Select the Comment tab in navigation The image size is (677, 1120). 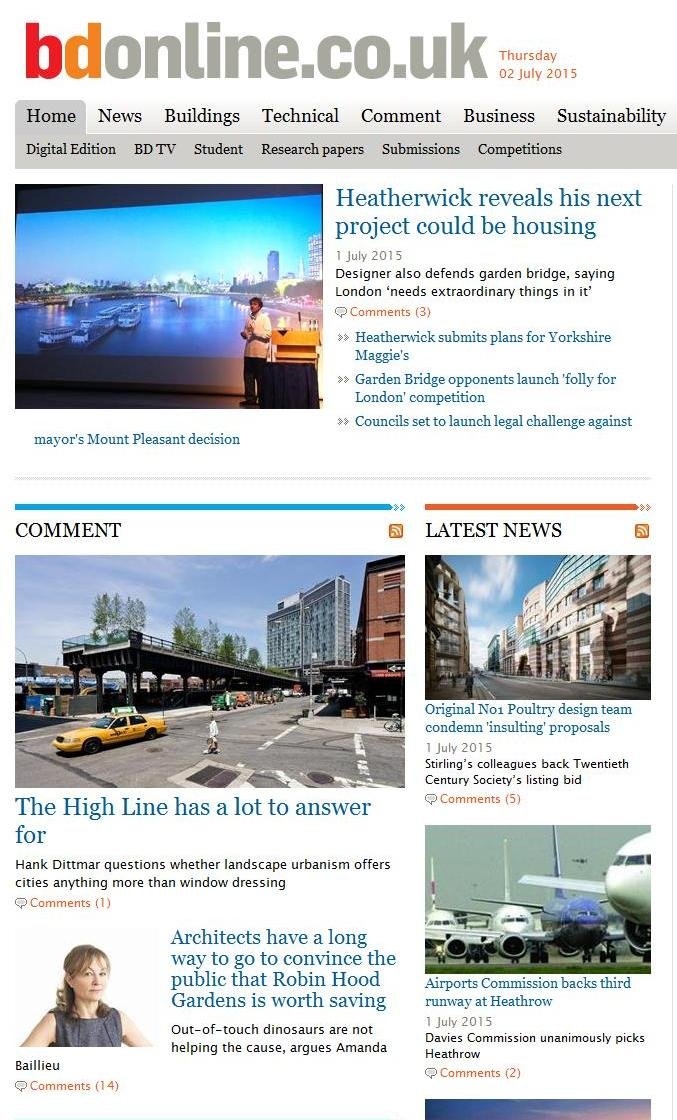click(401, 116)
